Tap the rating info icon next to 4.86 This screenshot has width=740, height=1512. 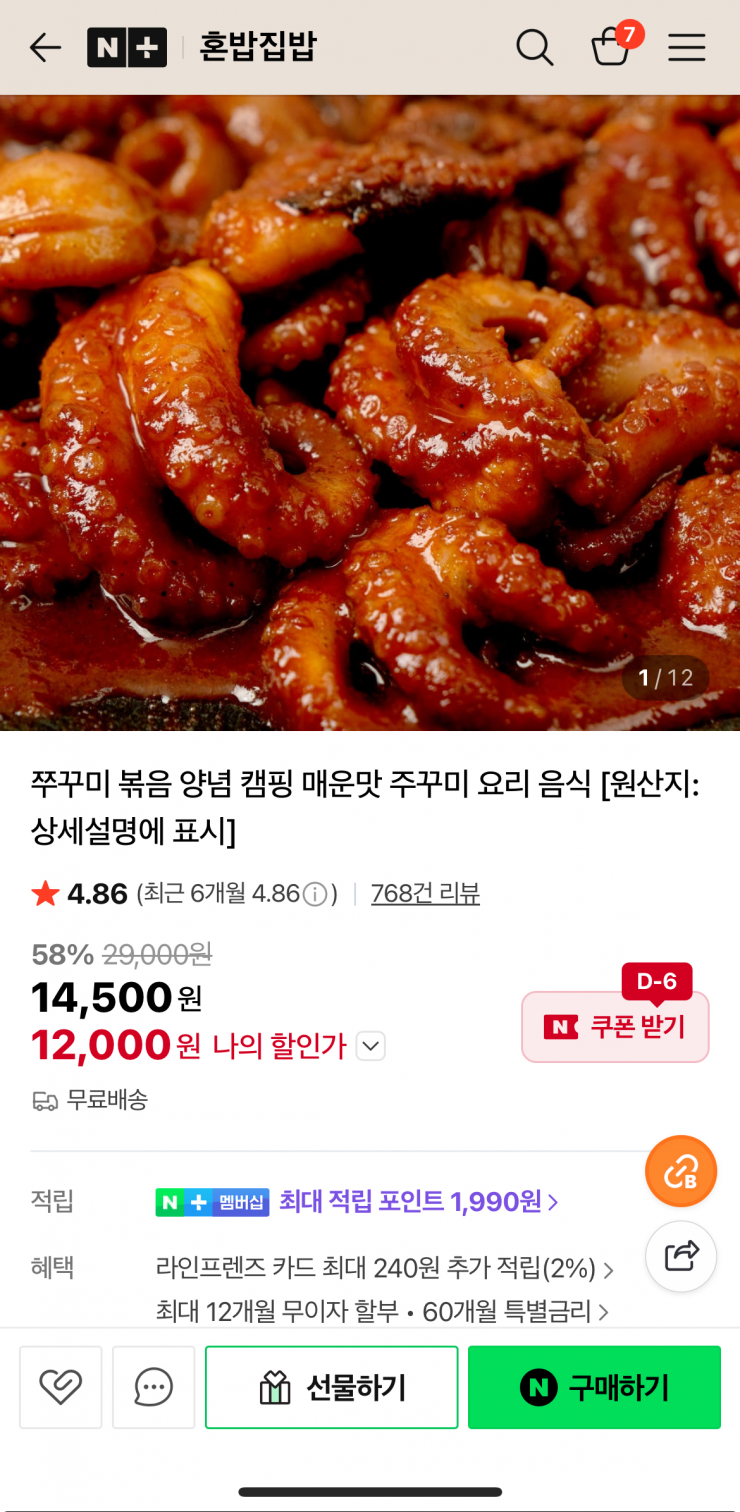(313, 894)
